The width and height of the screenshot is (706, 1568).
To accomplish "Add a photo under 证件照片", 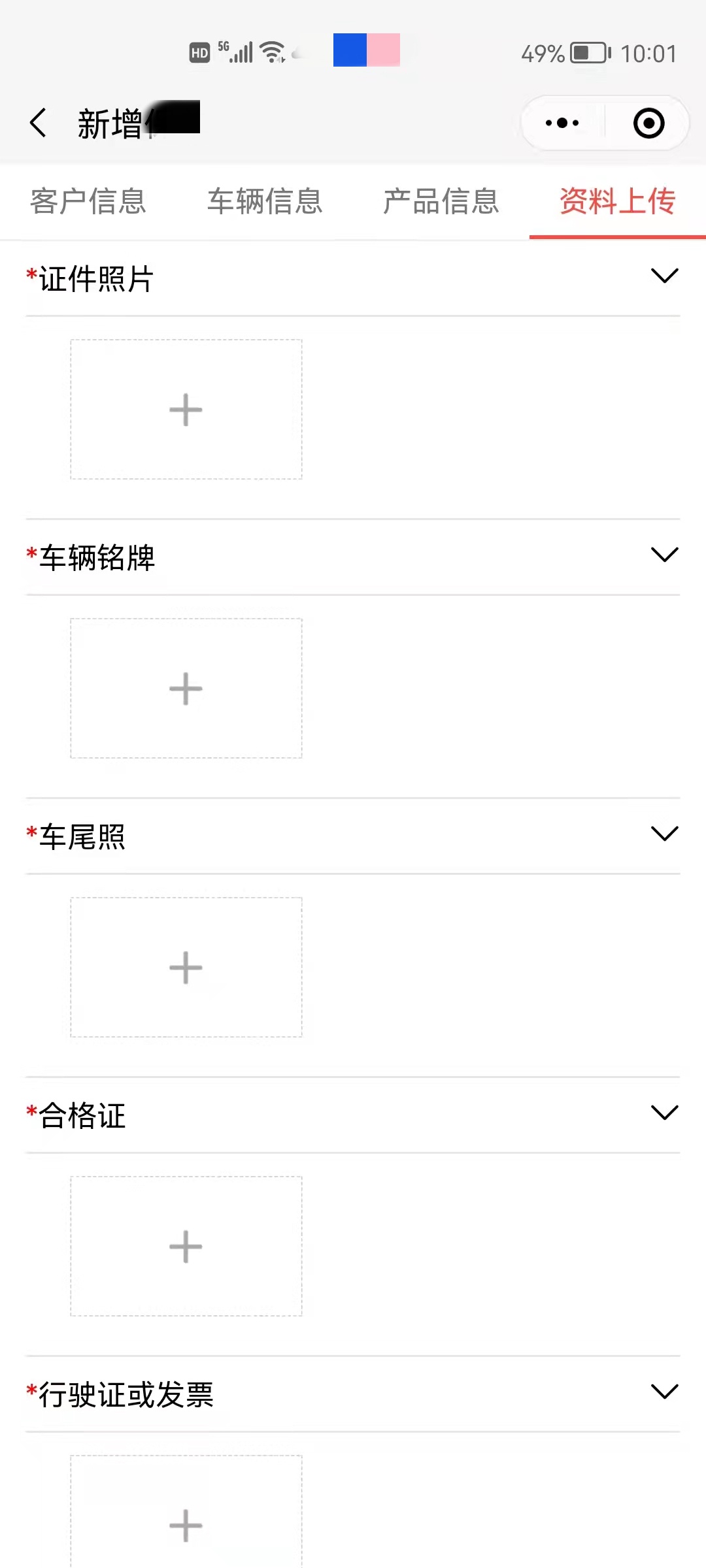I will [x=186, y=410].
